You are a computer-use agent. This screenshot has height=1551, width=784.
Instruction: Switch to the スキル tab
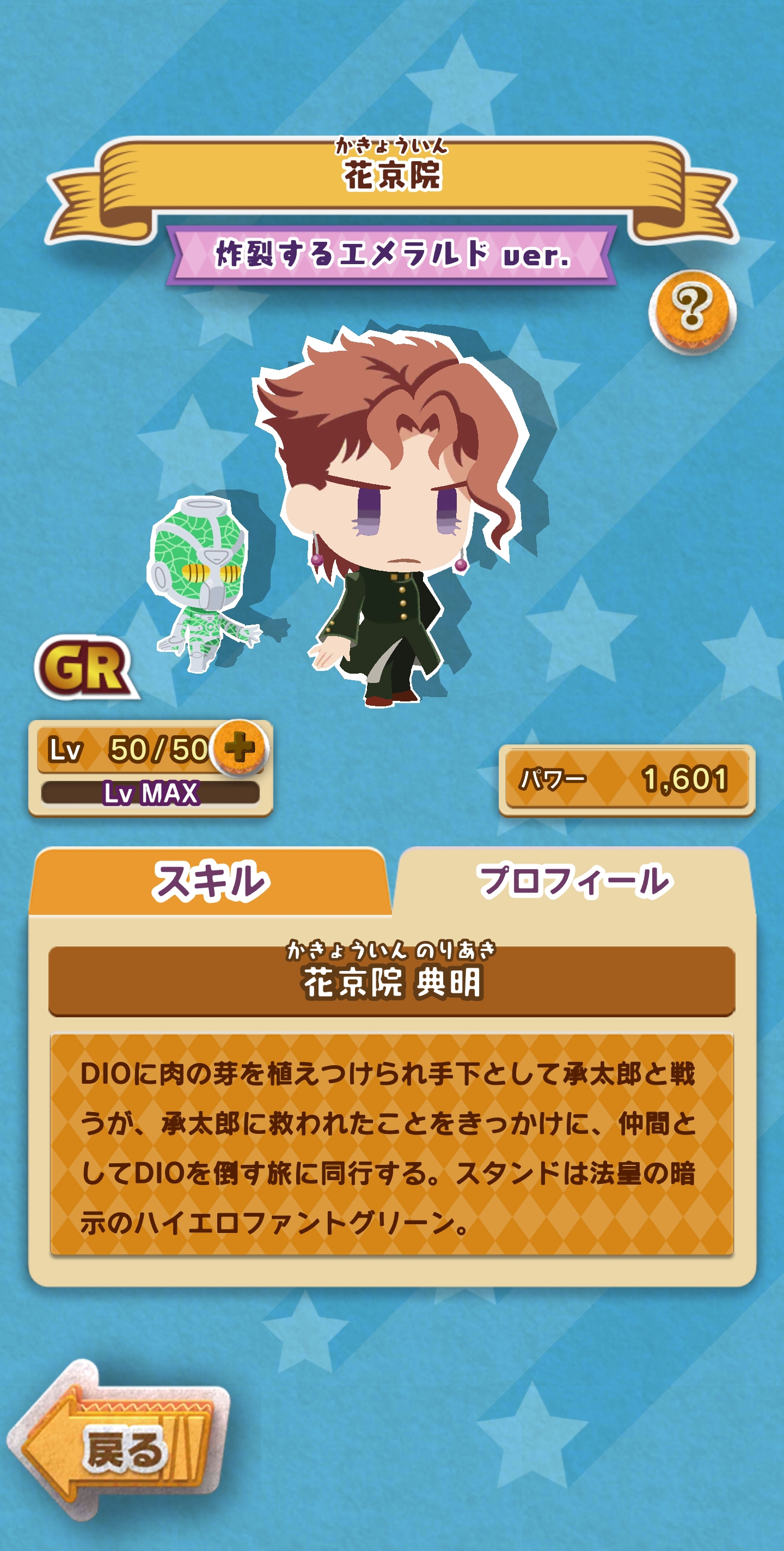click(x=210, y=882)
